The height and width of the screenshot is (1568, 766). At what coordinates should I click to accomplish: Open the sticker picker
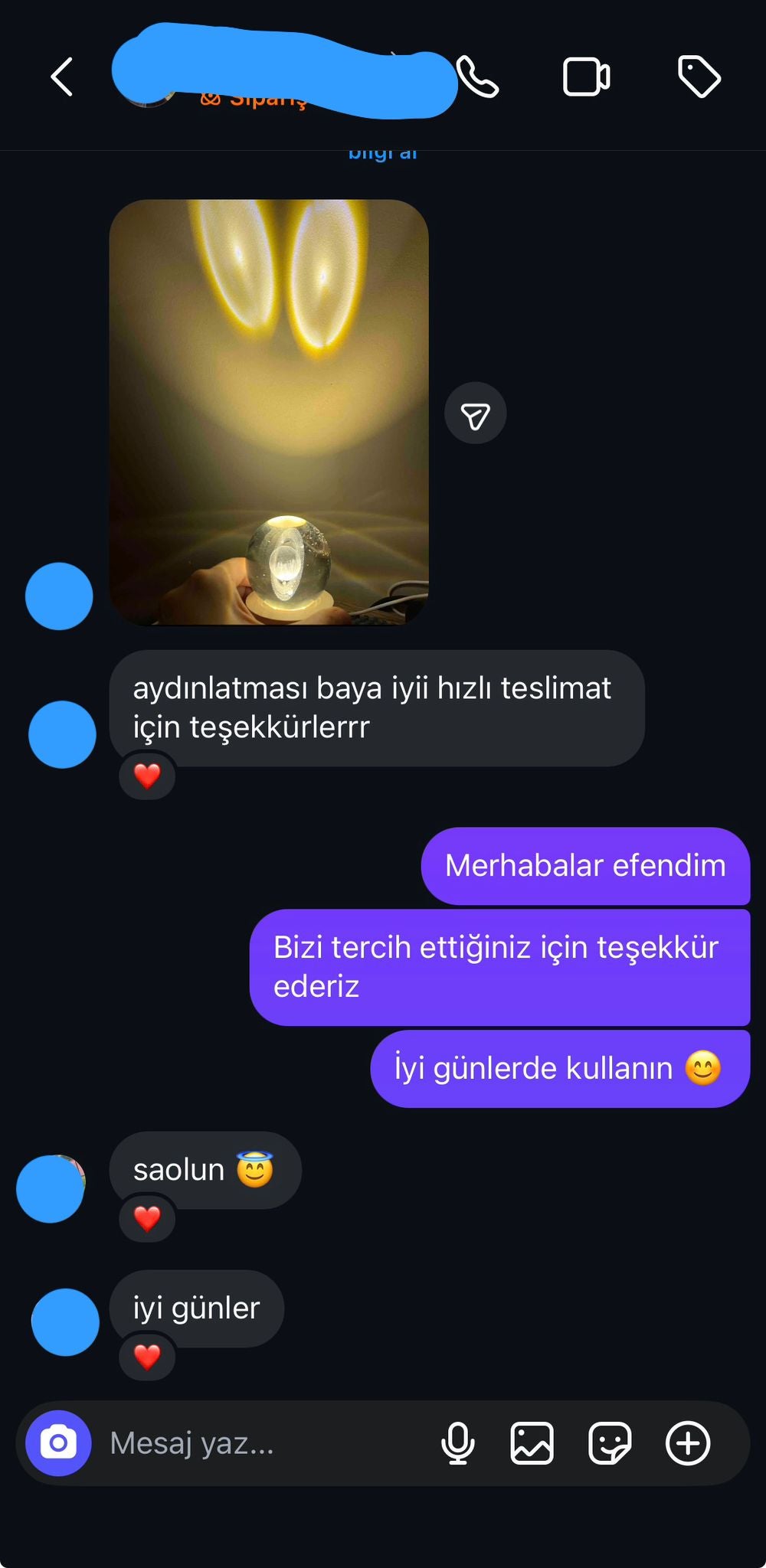610,1443
